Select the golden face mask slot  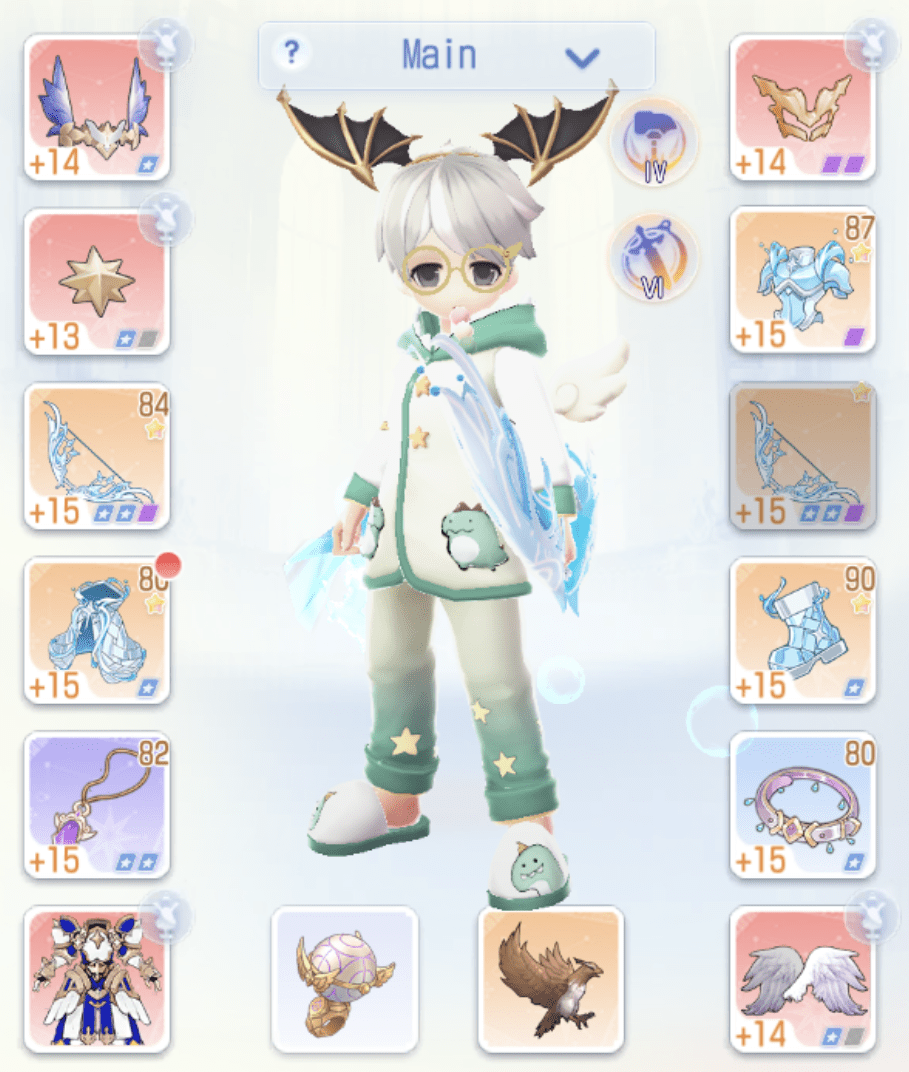[x=802, y=108]
